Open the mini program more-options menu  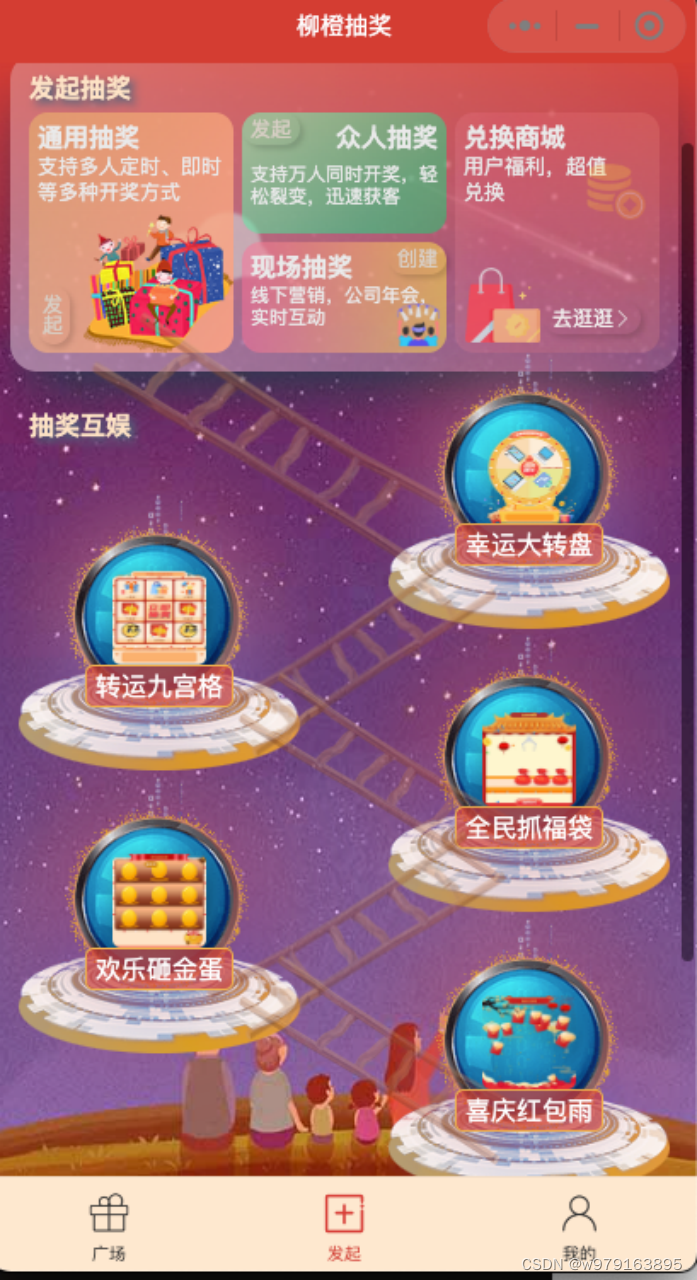tap(525, 26)
